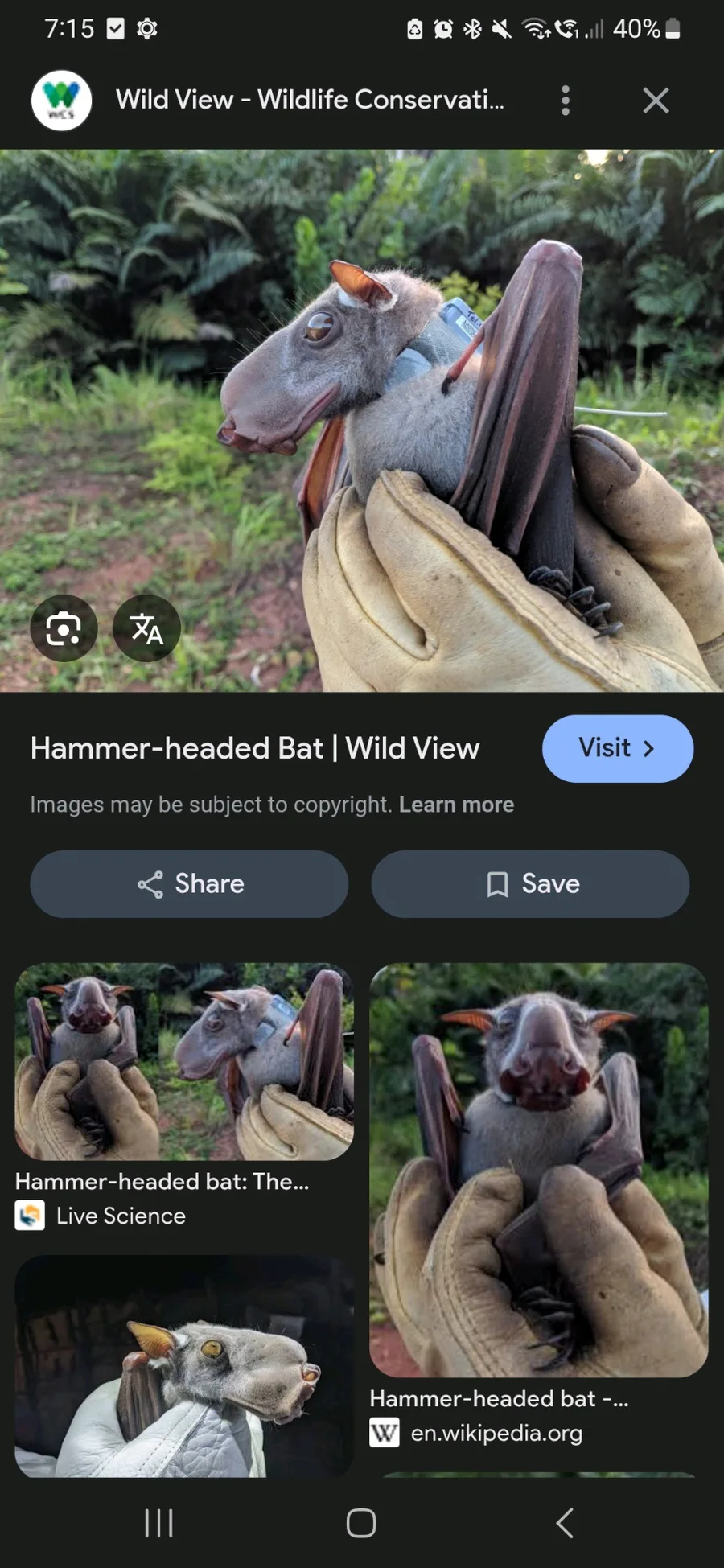724x1568 pixels.
Task: Visit the Wild View page
Action: click(617, 748)
